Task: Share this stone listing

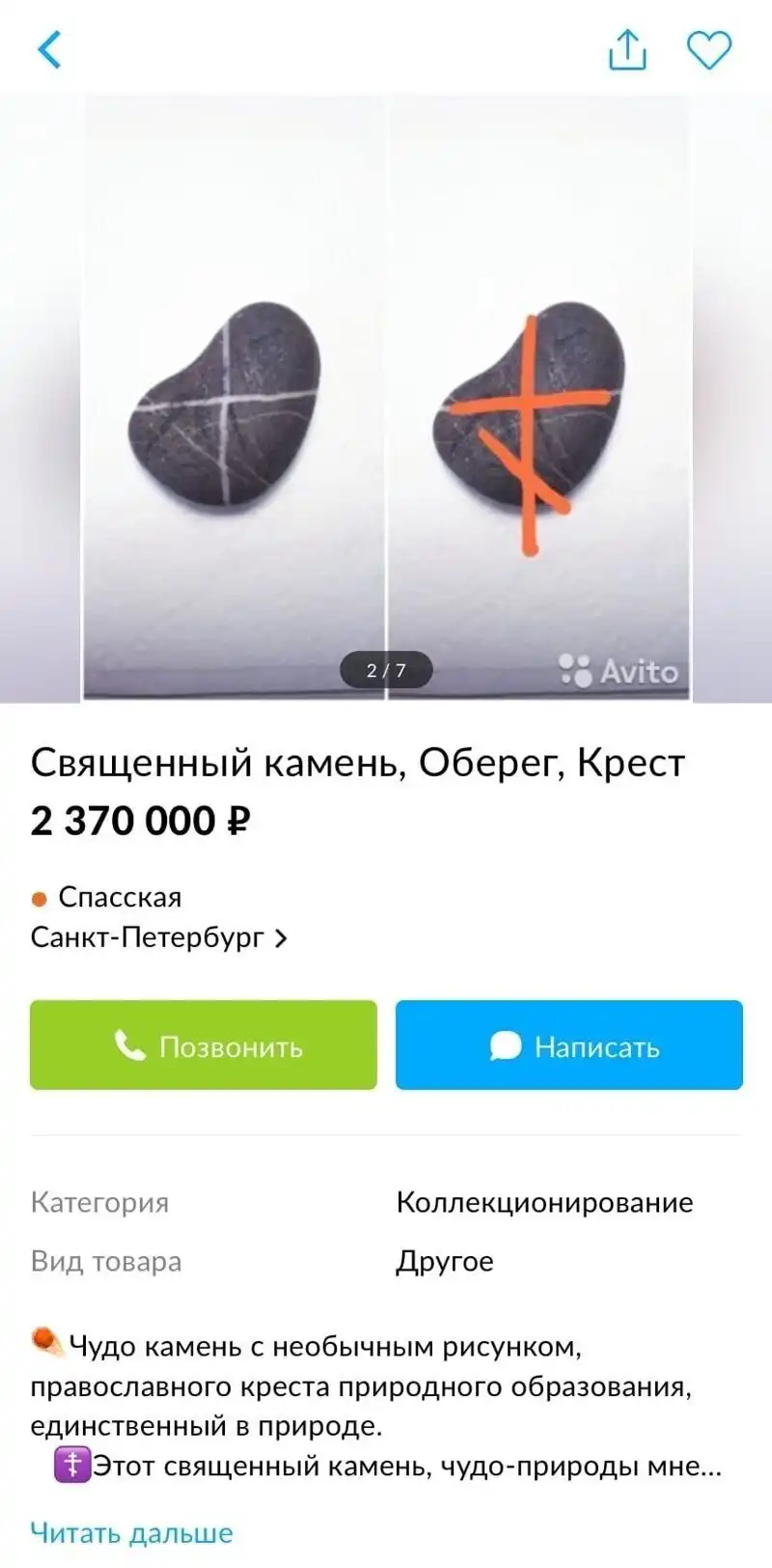Action: [x=627, y=49]
